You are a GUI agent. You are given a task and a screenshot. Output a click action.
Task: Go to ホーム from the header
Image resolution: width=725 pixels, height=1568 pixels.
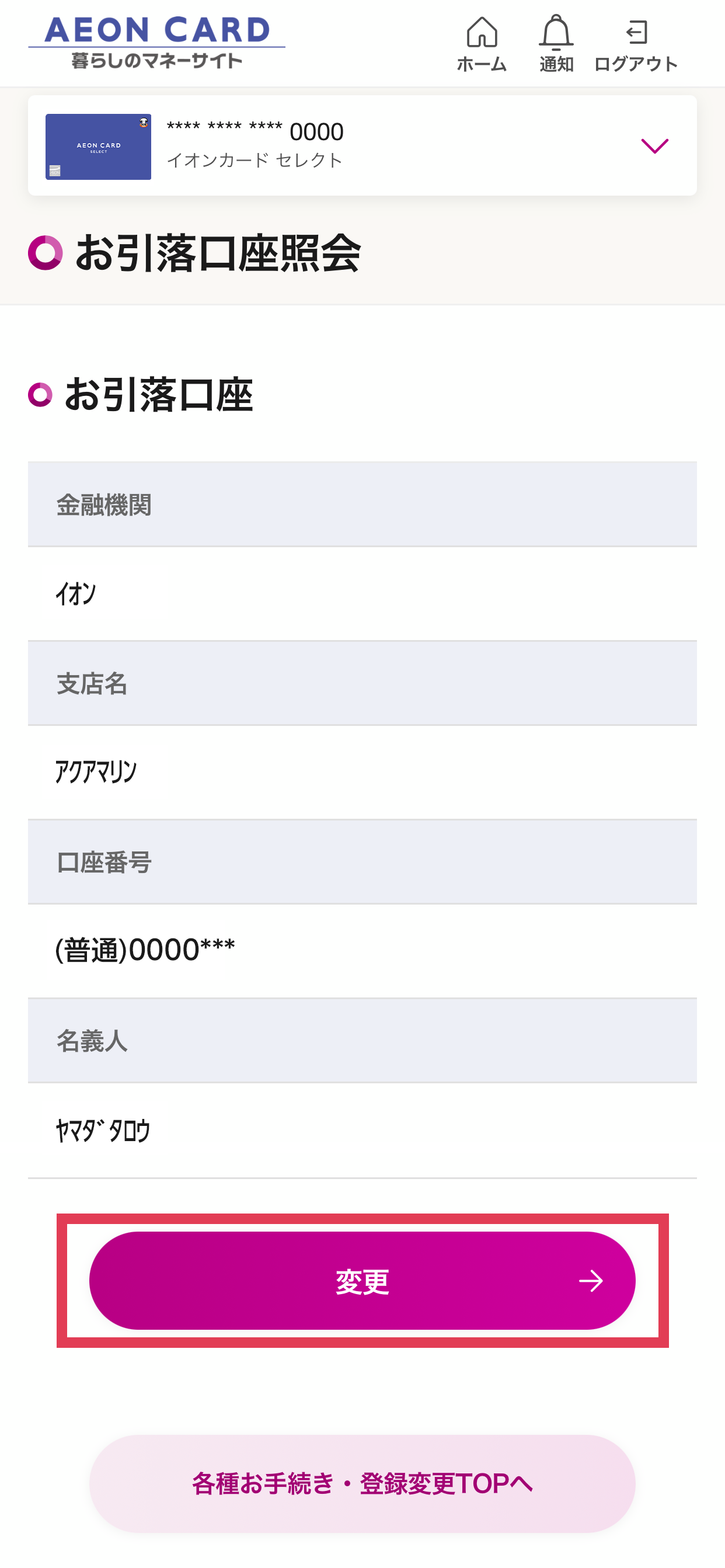point(481,44)
